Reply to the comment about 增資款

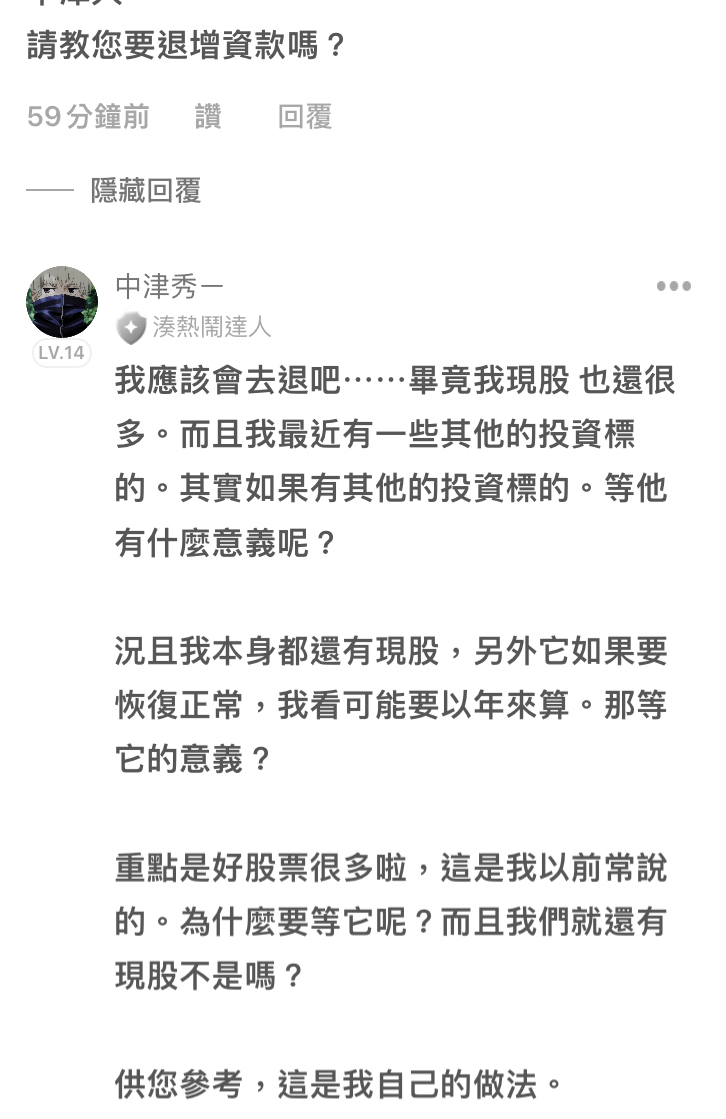click(305, 117)
